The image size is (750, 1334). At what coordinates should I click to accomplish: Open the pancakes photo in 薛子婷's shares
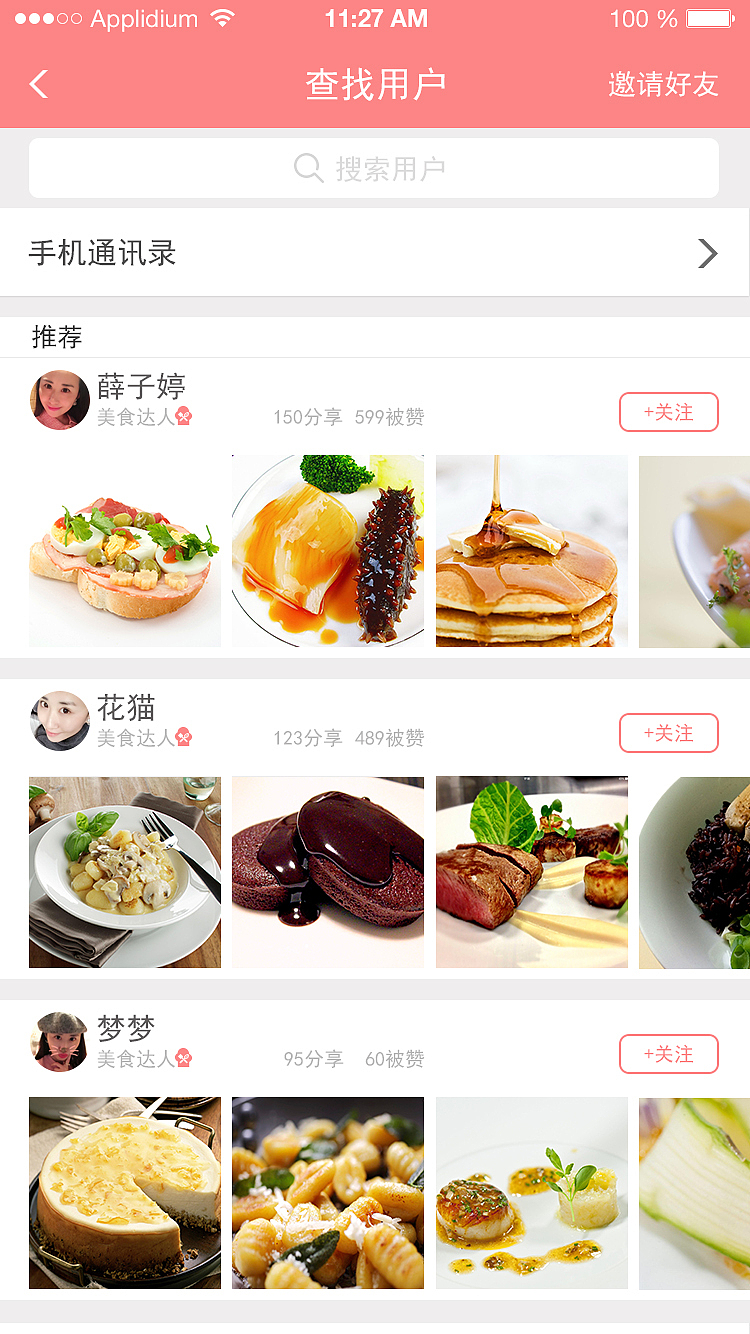[x=531, y=550]
